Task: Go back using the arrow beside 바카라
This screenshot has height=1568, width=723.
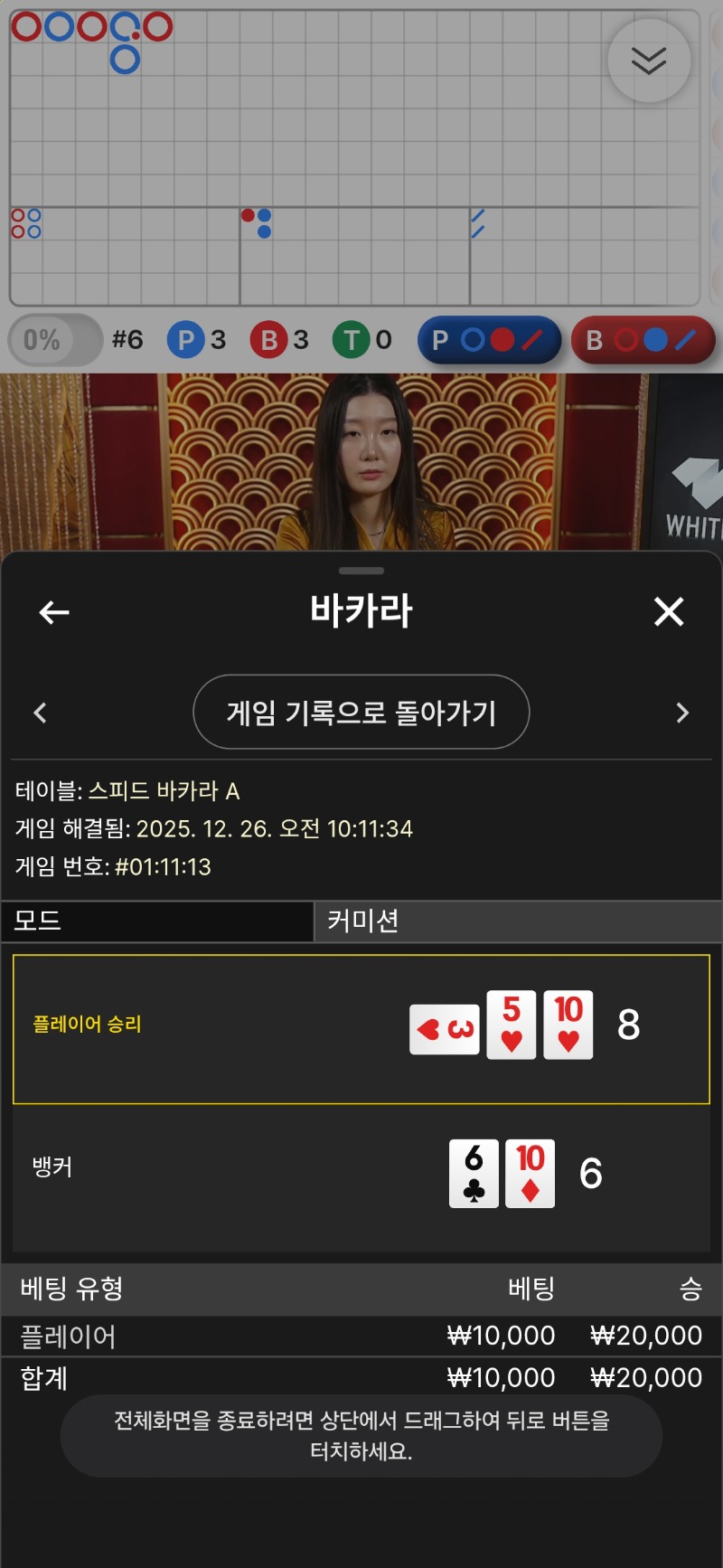Action: (54, 612)
